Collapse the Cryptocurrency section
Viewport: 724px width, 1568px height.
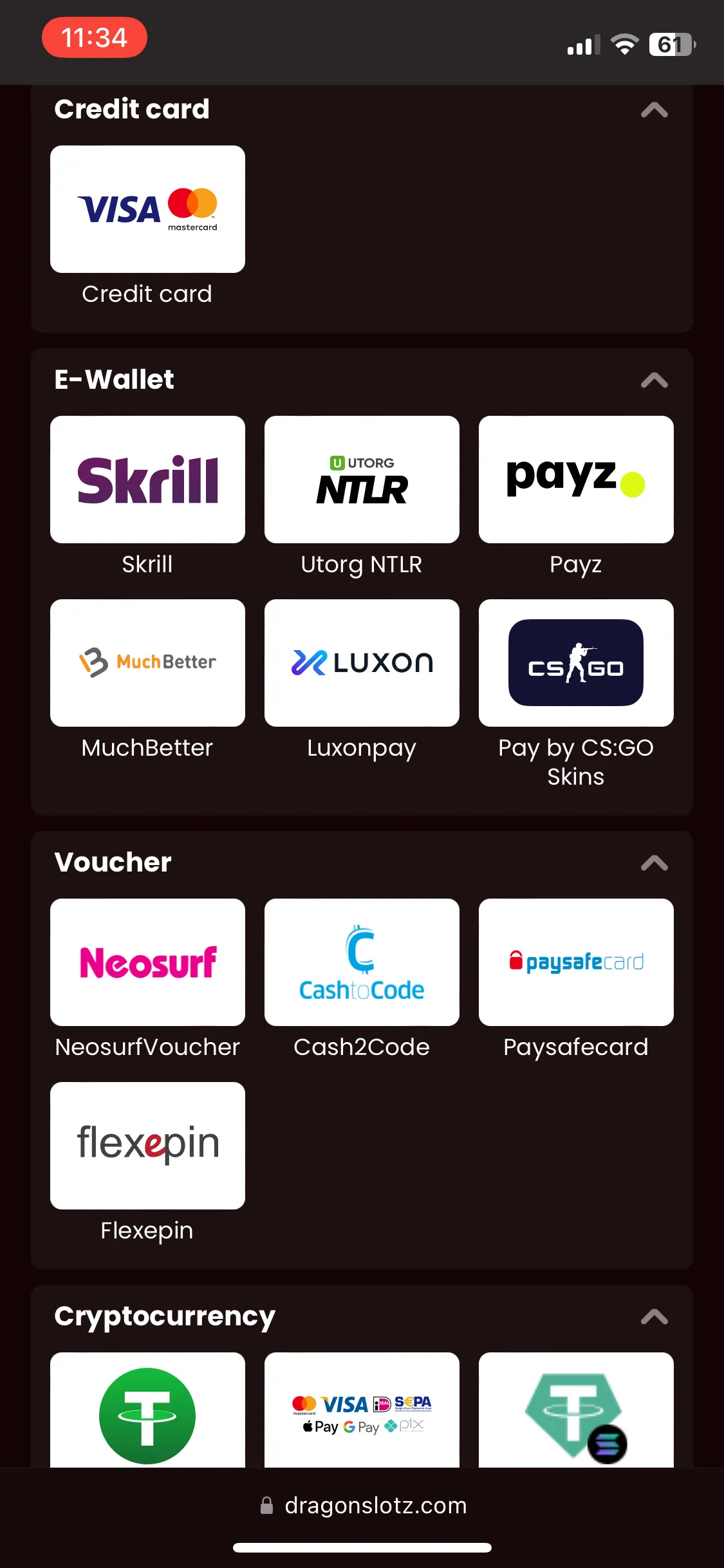point(654,1316)
